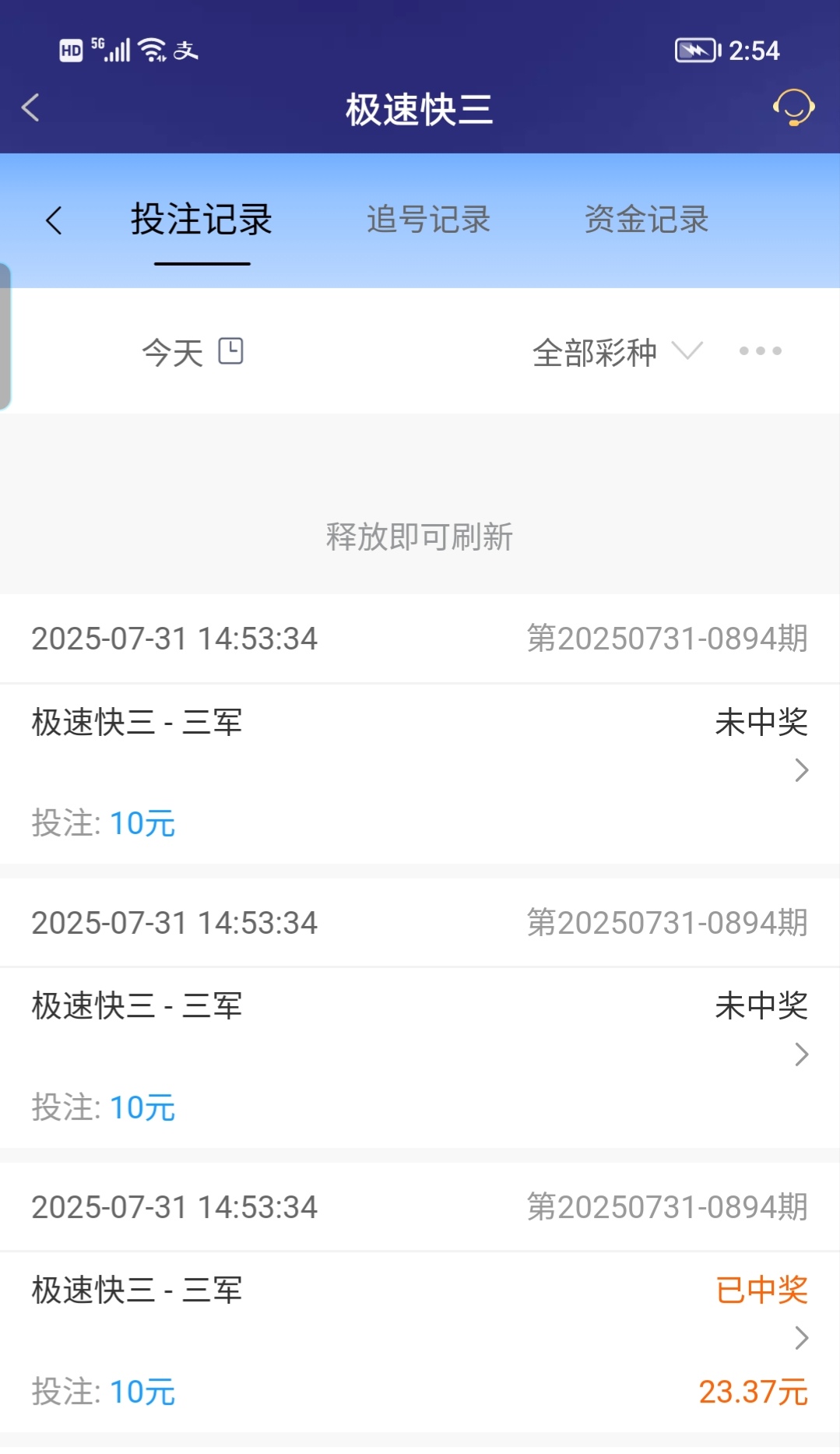Switch to the 资金记录 tab
This screenshot has height=1454, width=840.
tap(646, 220)
